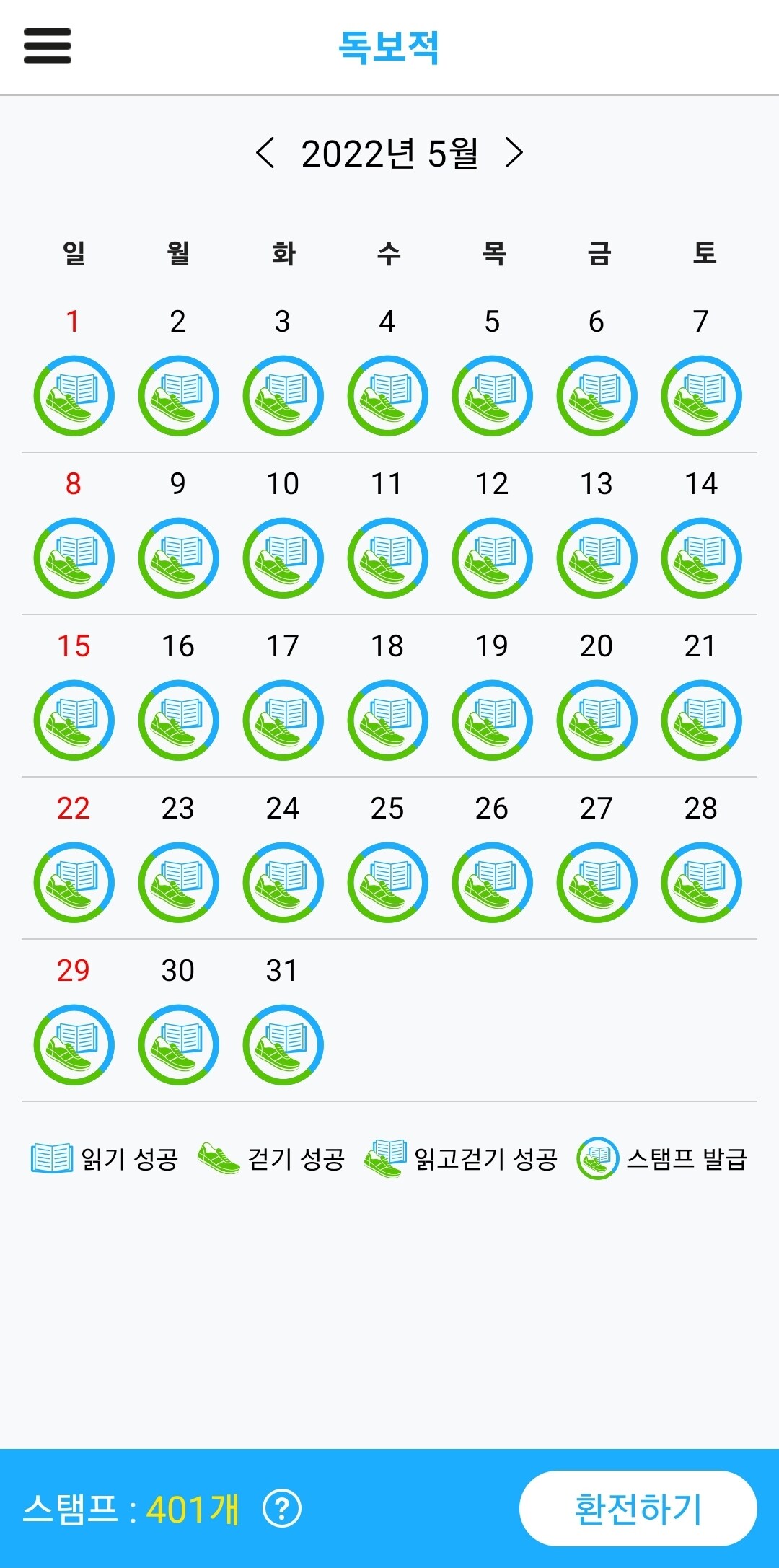Tap the 환전하기 button
This screenshot has height=1568, width=779.
click(638, 1509)
